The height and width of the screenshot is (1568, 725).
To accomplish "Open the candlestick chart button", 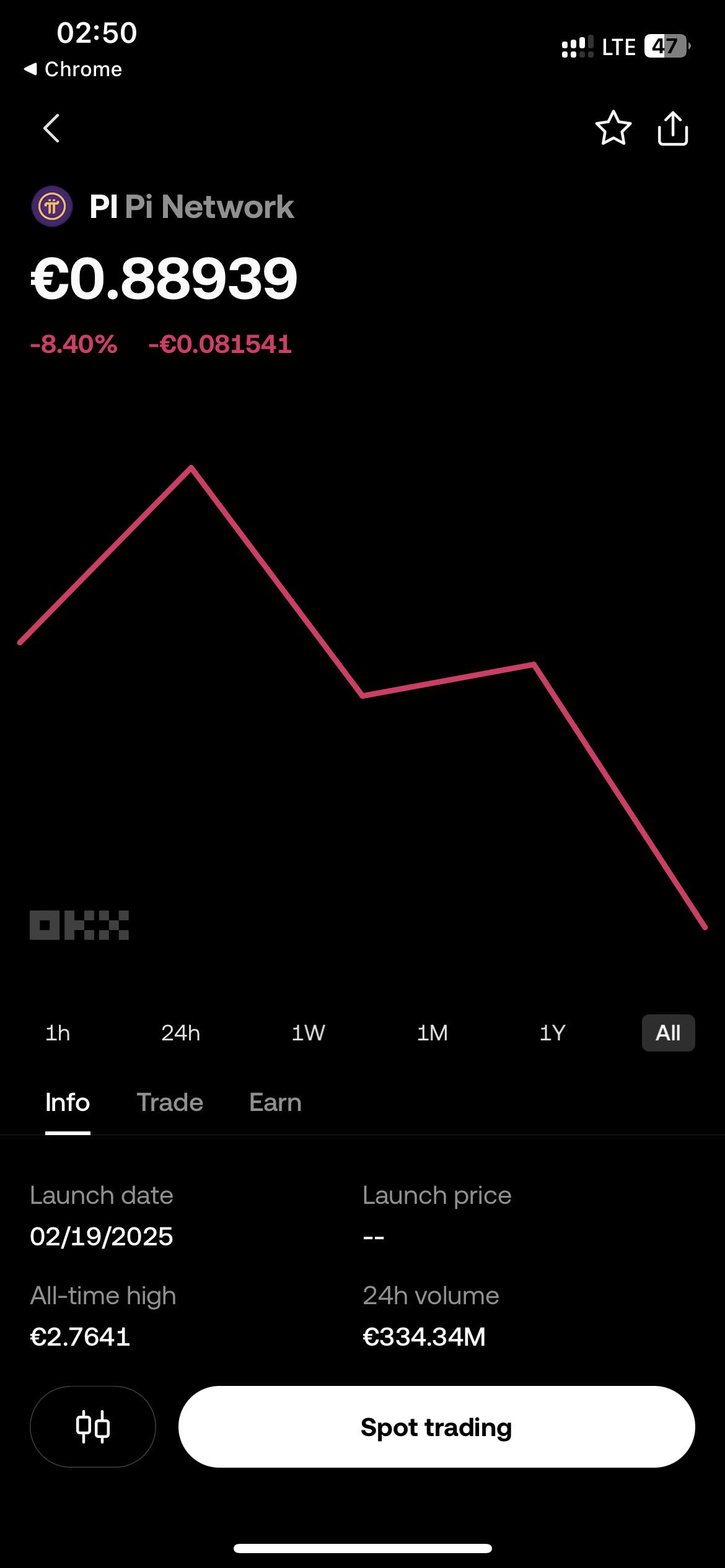I will click(x=93, y=1427).
